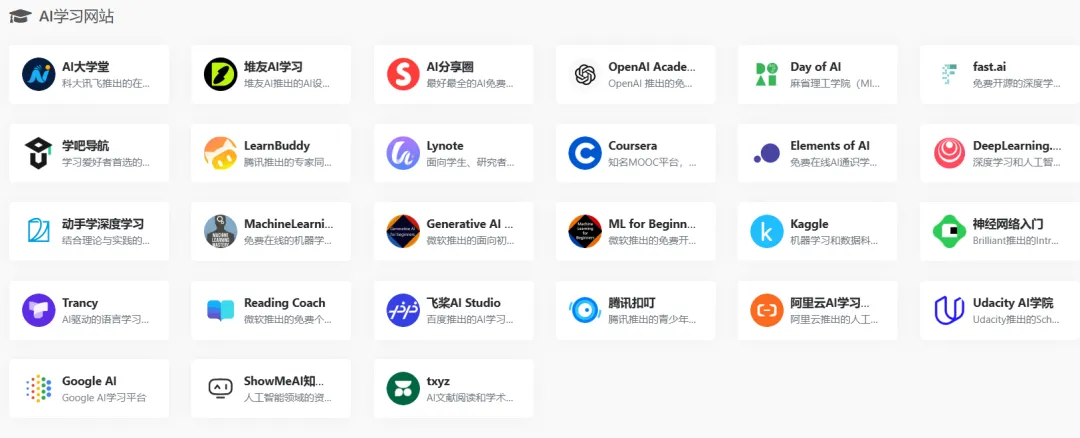This screenshot has height=438, width=1080.
Task: Tap the 飞桨AI Studio card
Action: tap(453, 310)
